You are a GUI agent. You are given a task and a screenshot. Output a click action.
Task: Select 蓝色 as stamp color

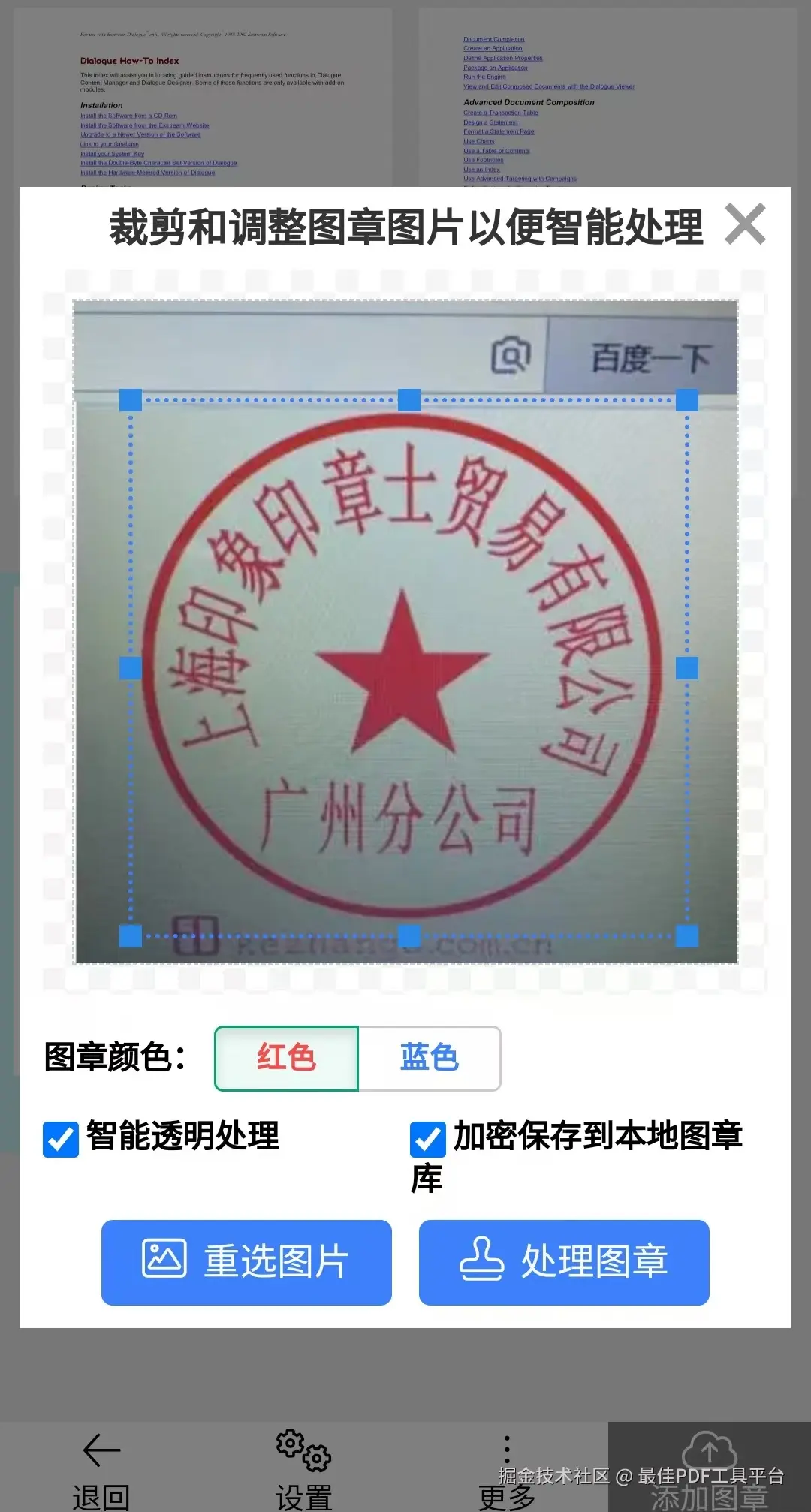429,1058
